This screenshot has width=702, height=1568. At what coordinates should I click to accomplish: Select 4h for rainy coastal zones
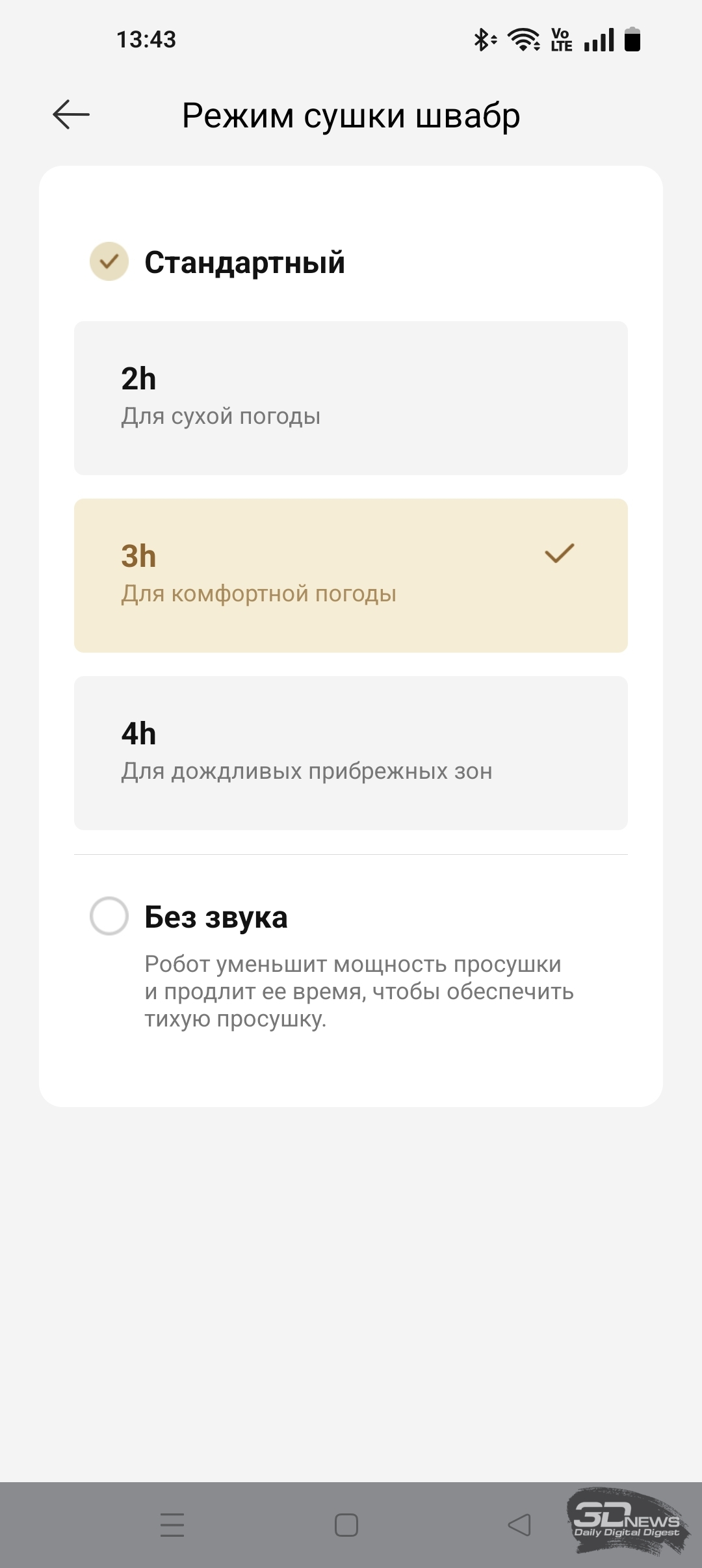tap(351, 753)
